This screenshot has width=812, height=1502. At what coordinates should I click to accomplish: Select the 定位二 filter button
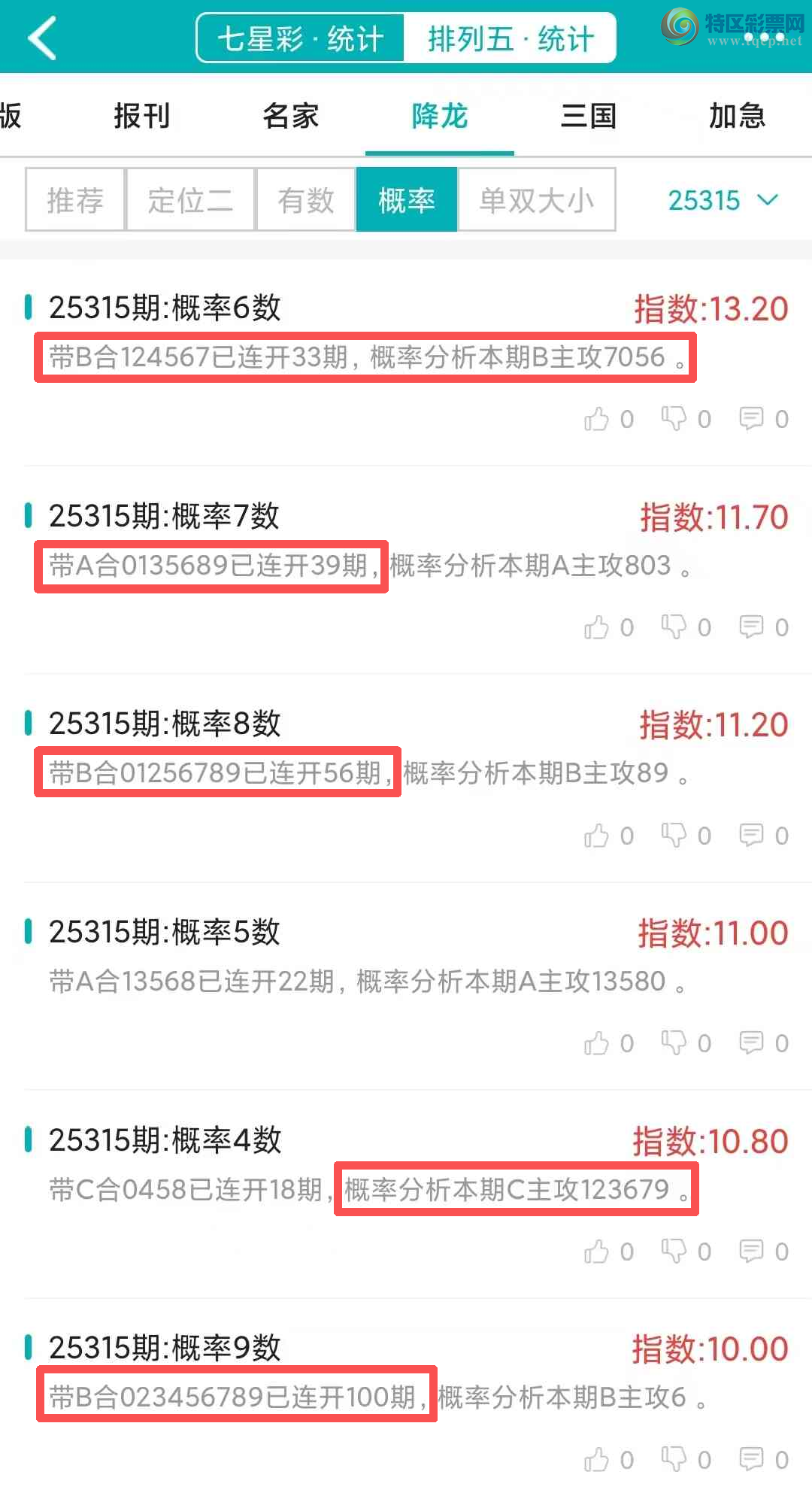point(190,200)
